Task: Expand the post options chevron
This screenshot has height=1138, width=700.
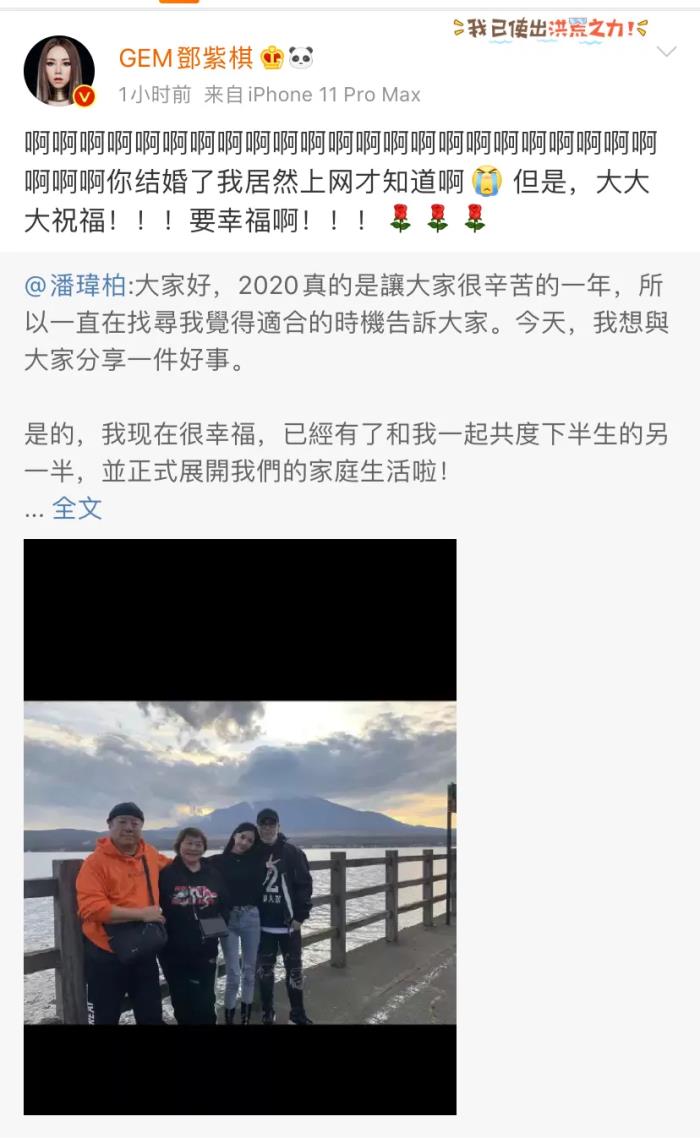Action: [x=666, y=52]
